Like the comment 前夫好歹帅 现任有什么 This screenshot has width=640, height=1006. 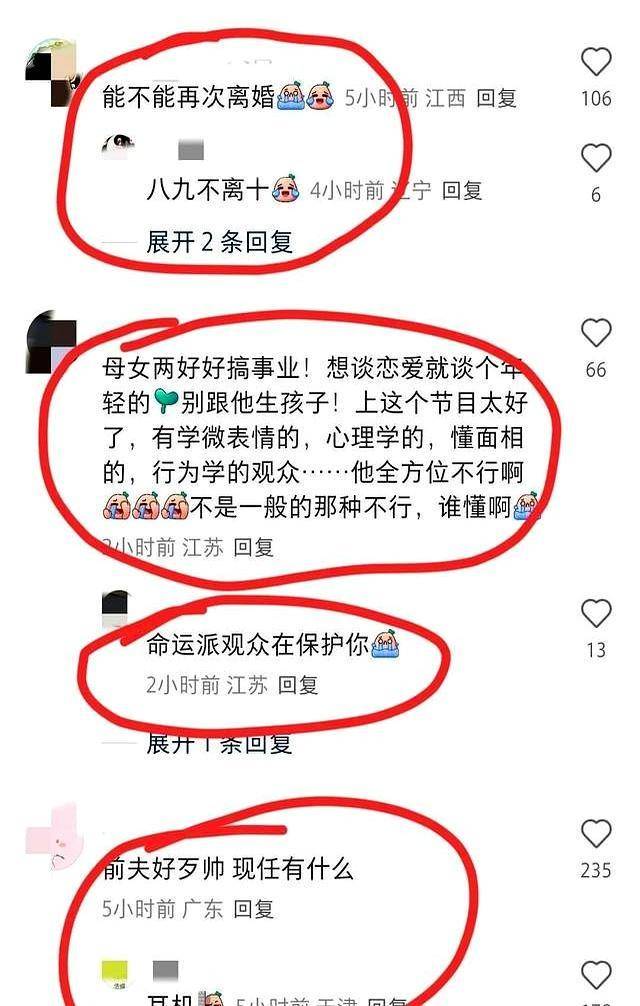pyautogui.click(x=596, y=834)
